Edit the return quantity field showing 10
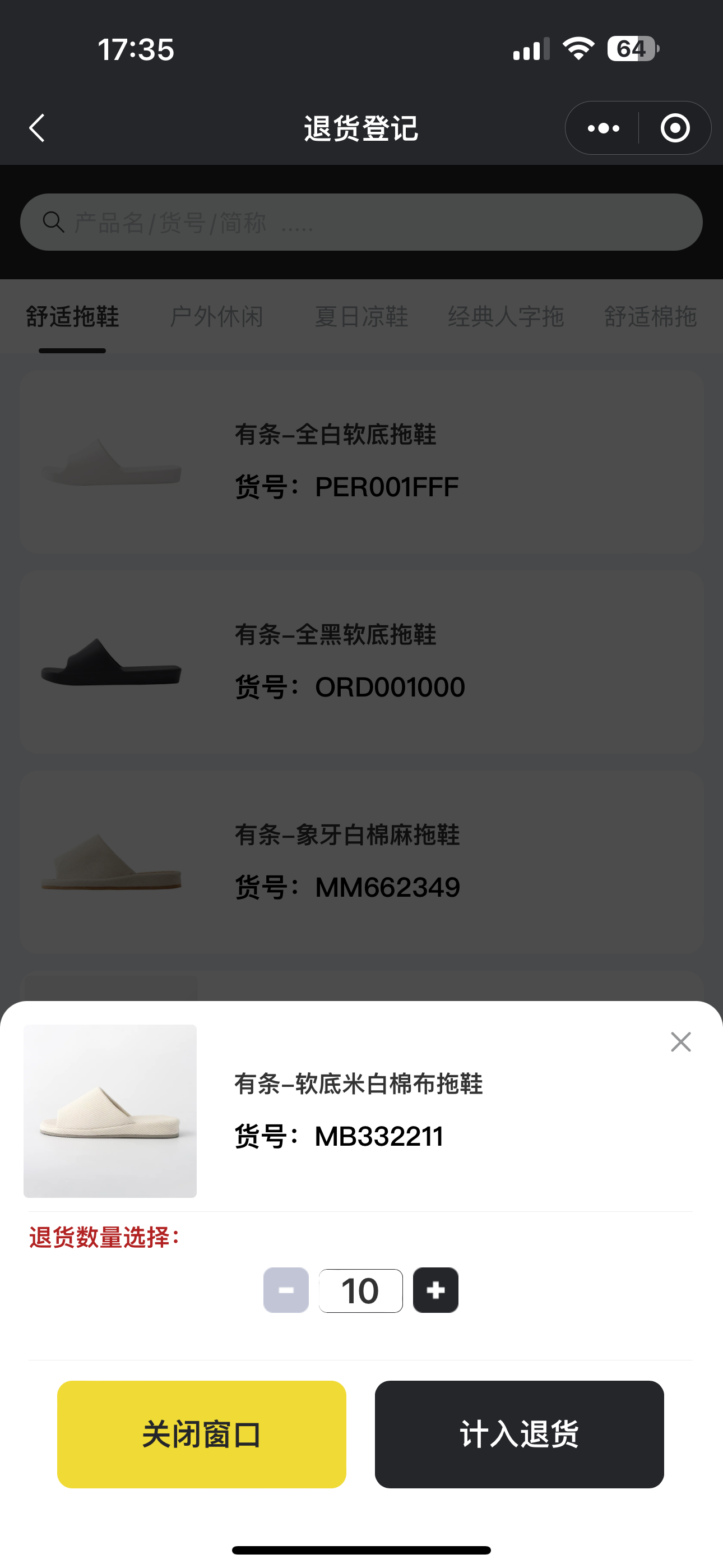723x1568 pixels. point(360,1290)
